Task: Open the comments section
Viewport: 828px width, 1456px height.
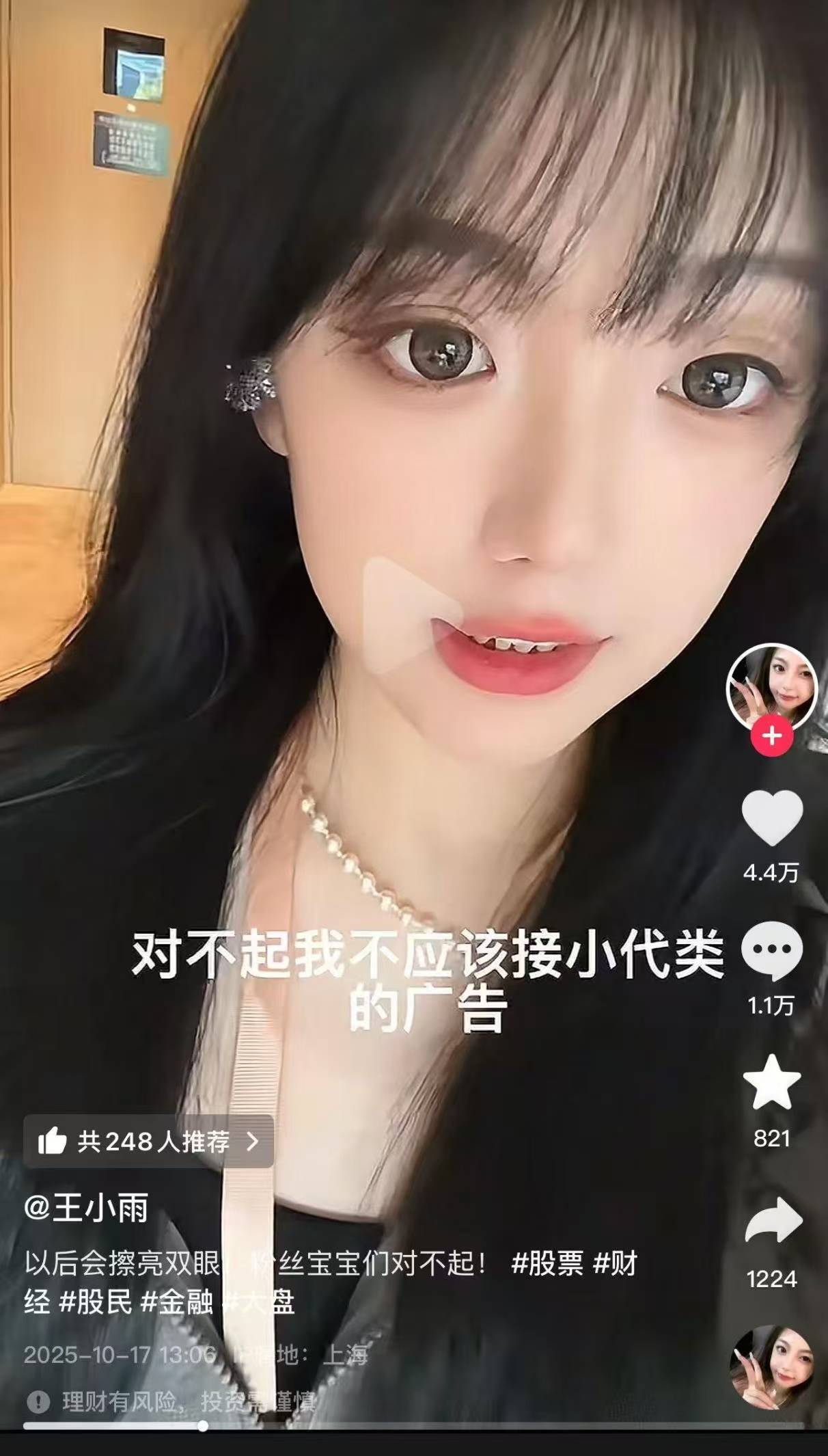Action: [x=771, y=950]
